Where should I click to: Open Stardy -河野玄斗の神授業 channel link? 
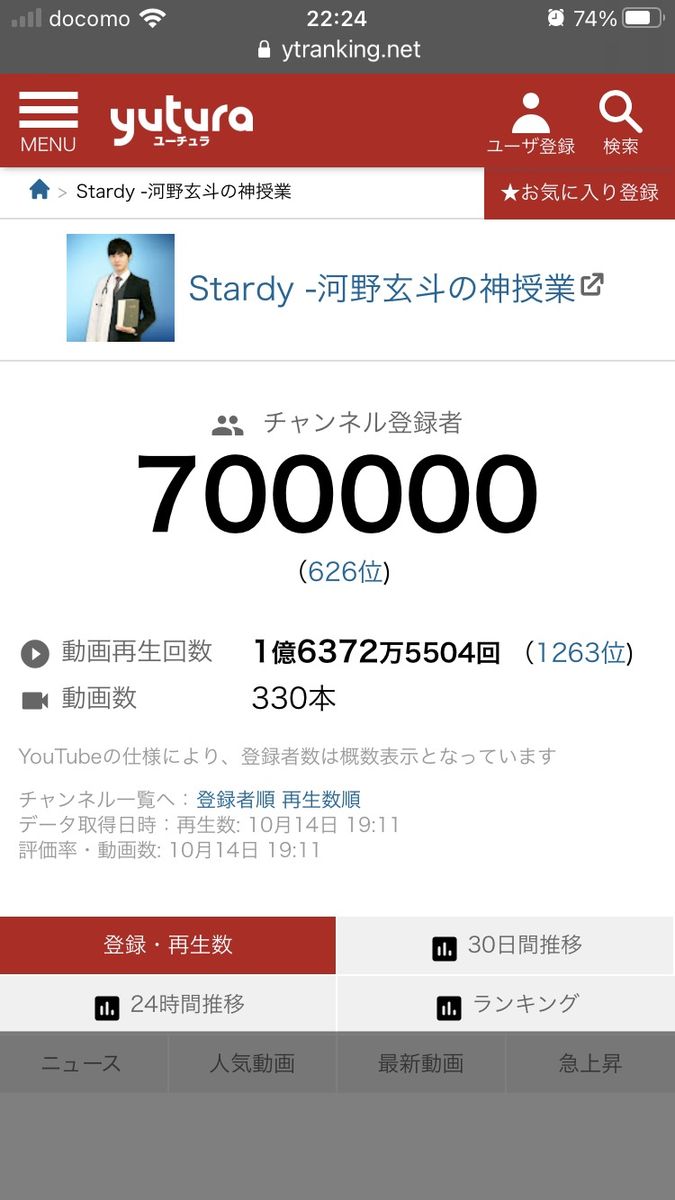click(395, 288)
